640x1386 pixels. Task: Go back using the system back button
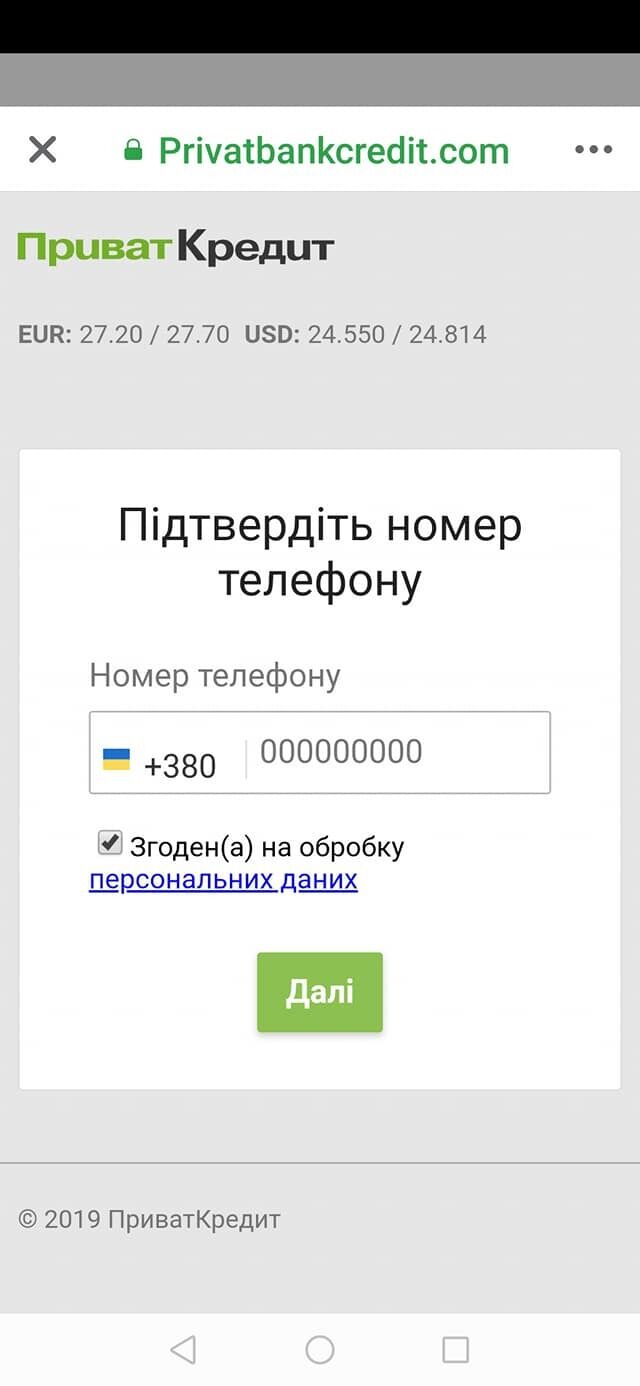183,1350
